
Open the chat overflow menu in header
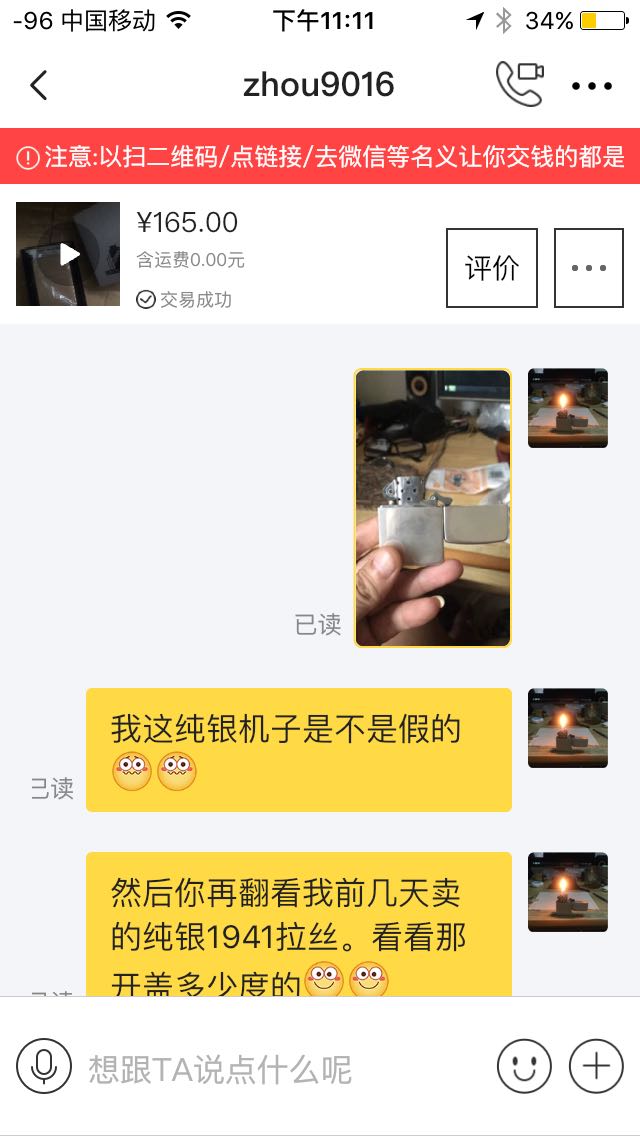coord(591,86)
